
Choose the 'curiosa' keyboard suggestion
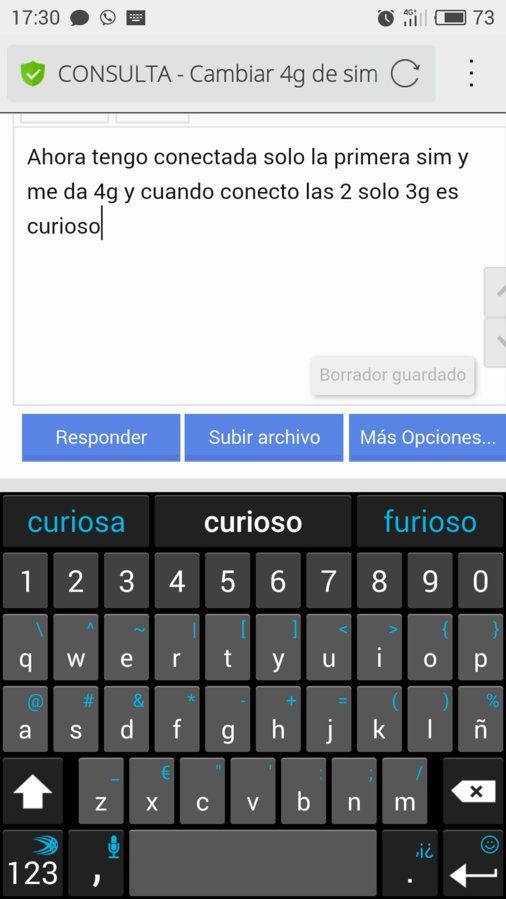[x=76, y=522]
